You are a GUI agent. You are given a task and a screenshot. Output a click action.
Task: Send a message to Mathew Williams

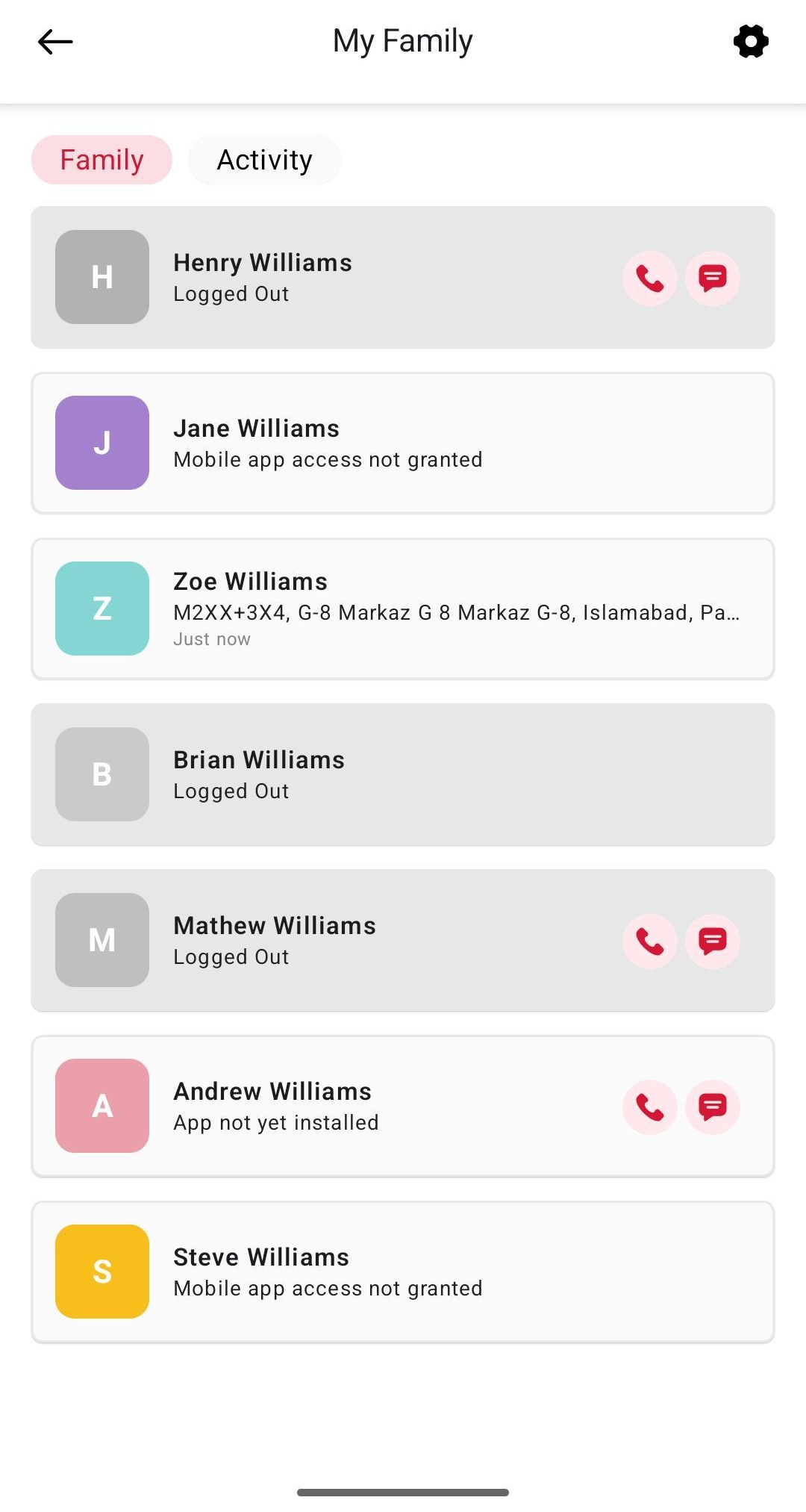[713, 942]
